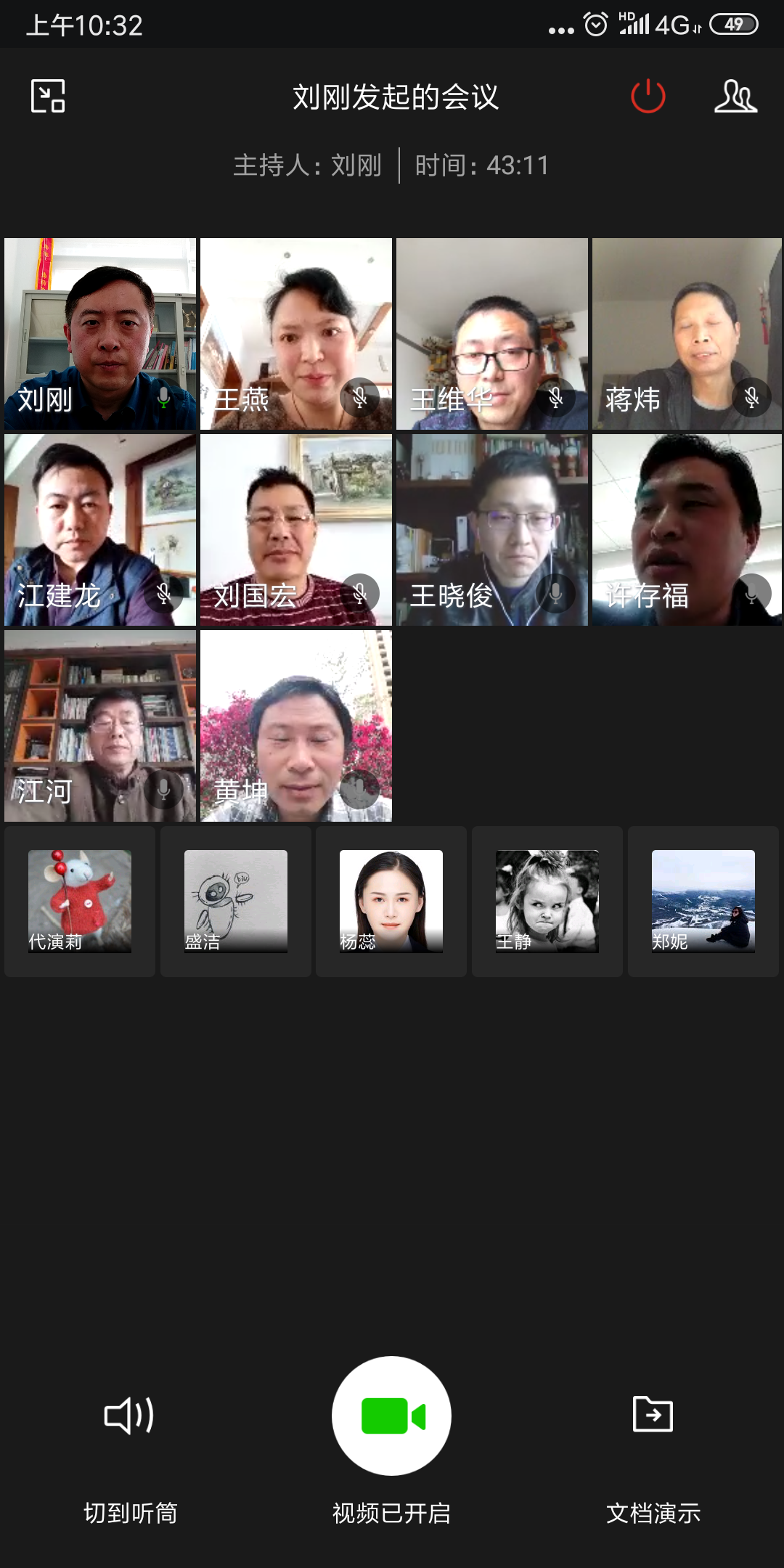This screenshot has height=1568, width=784.
Task: Enlarge 王维华's video feed
Action: point(492,334)
